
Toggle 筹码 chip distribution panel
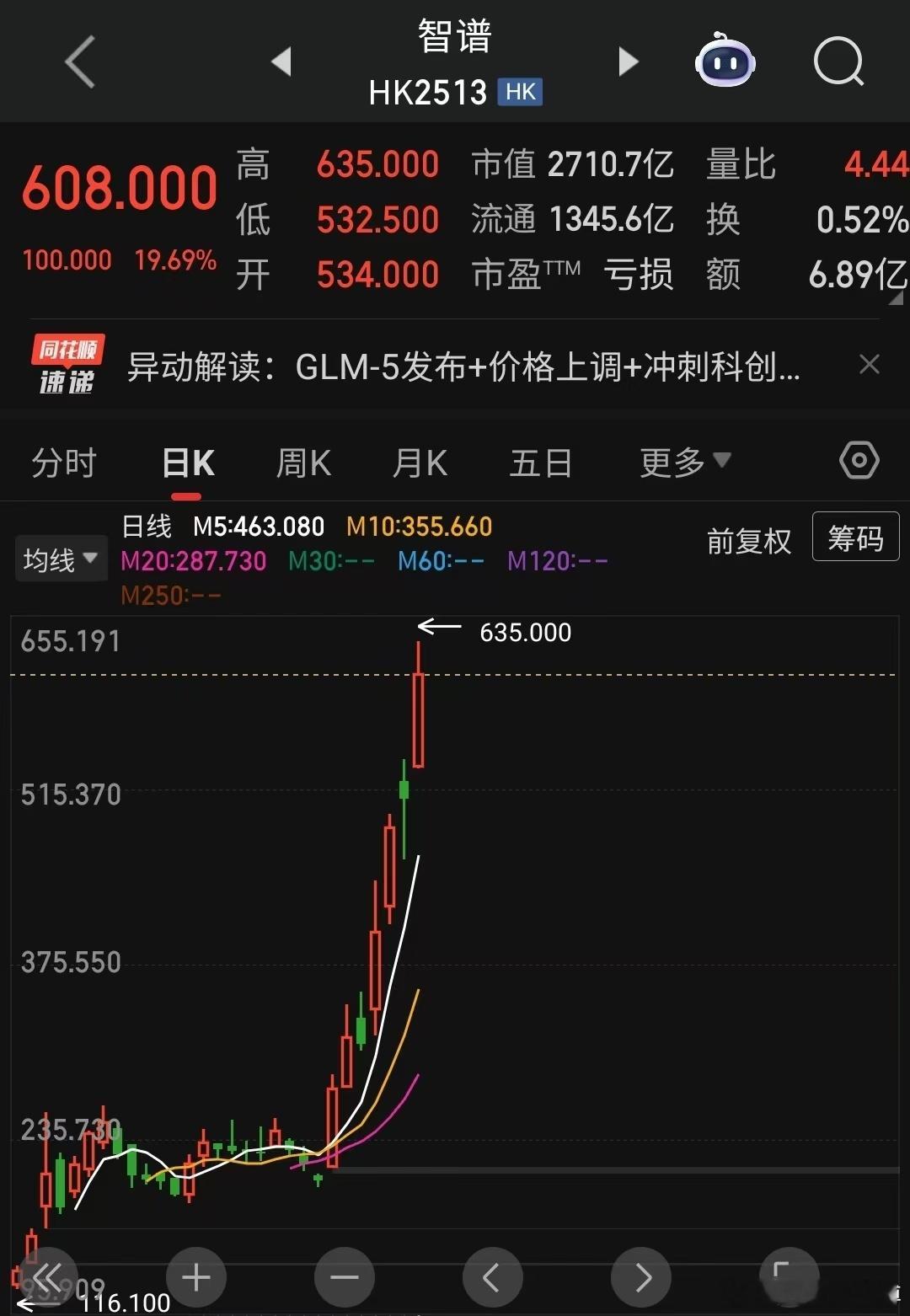pyautogui.click(x=855, y=537)
